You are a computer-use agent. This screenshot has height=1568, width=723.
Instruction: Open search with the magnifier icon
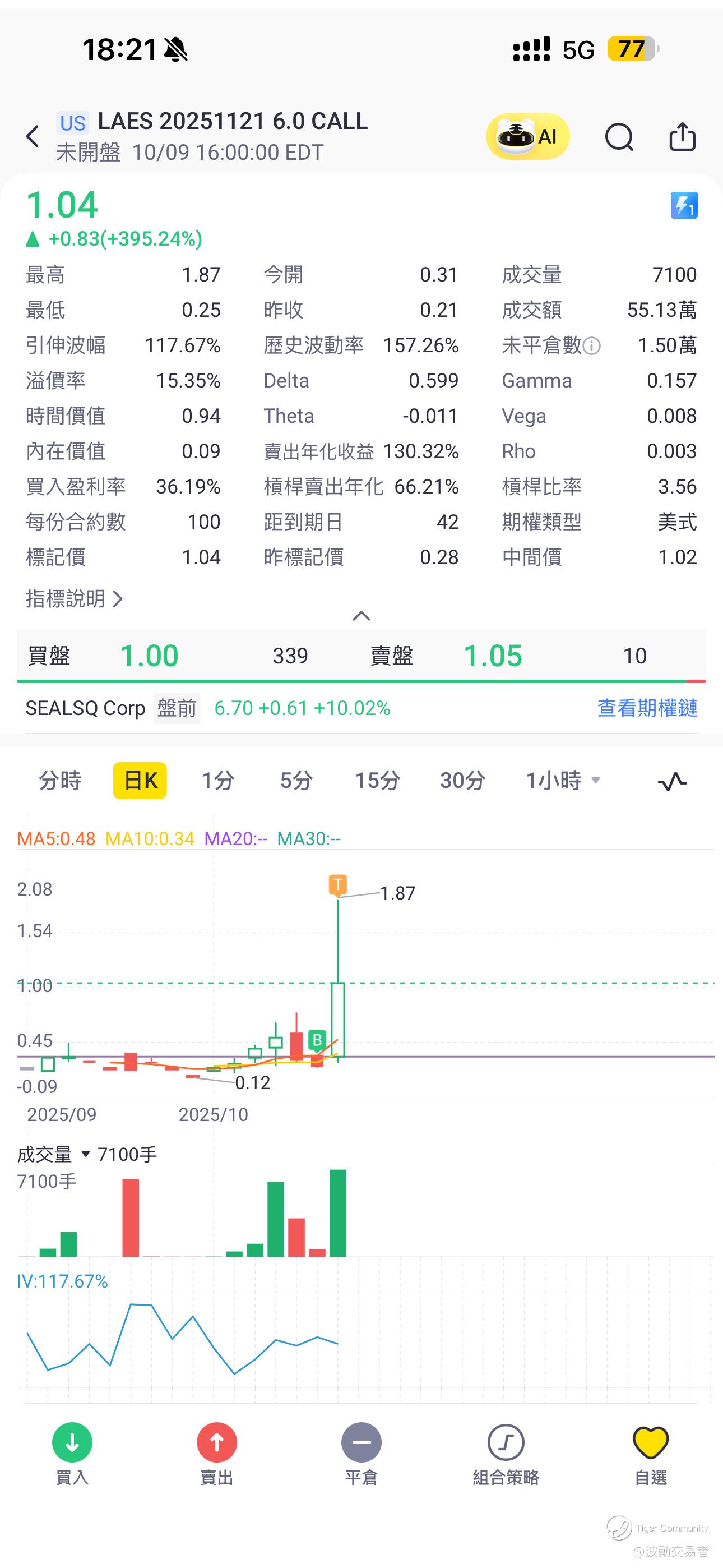coord(619,136)
